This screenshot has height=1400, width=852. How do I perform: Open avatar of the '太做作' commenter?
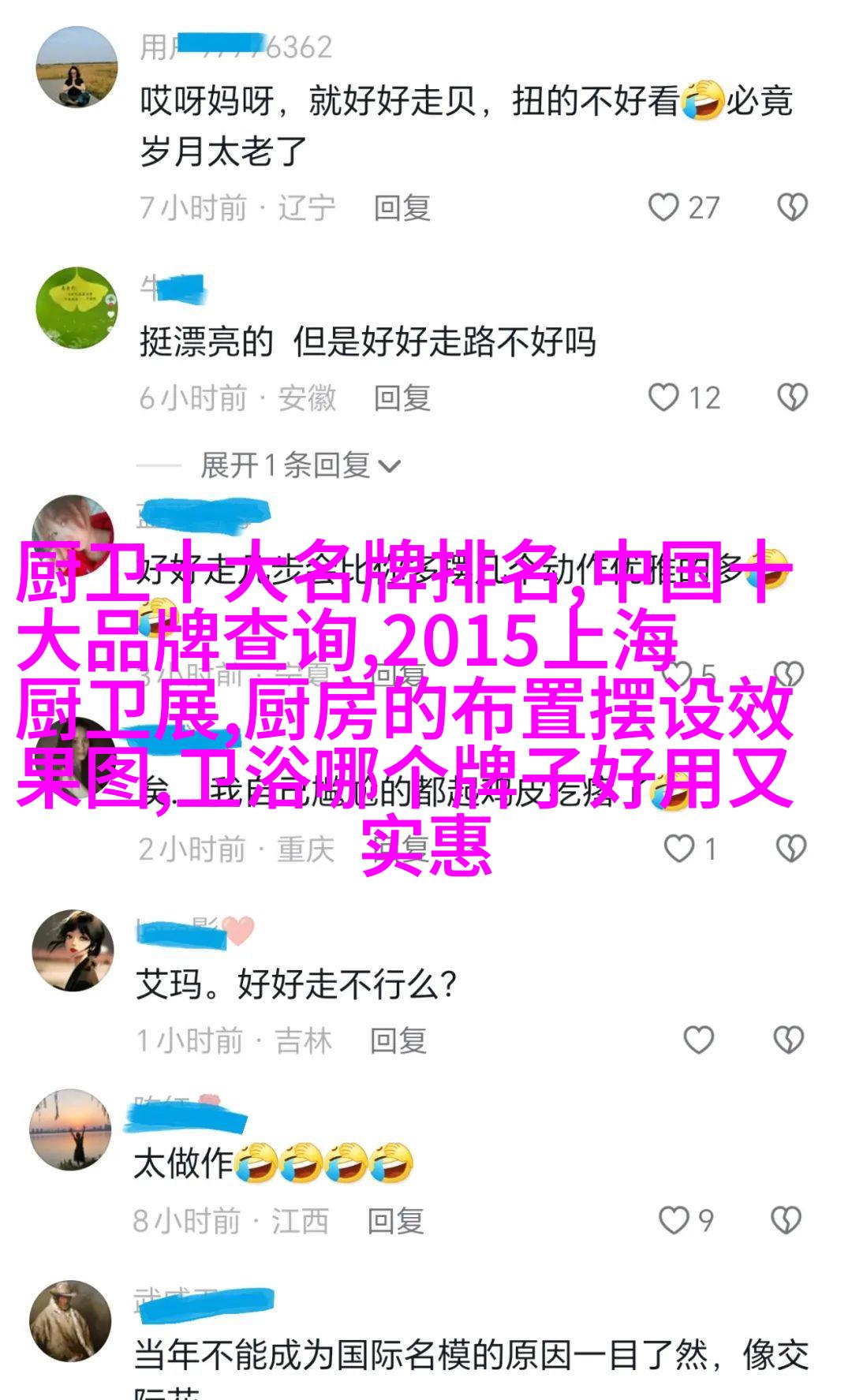tap(71, 1129)
